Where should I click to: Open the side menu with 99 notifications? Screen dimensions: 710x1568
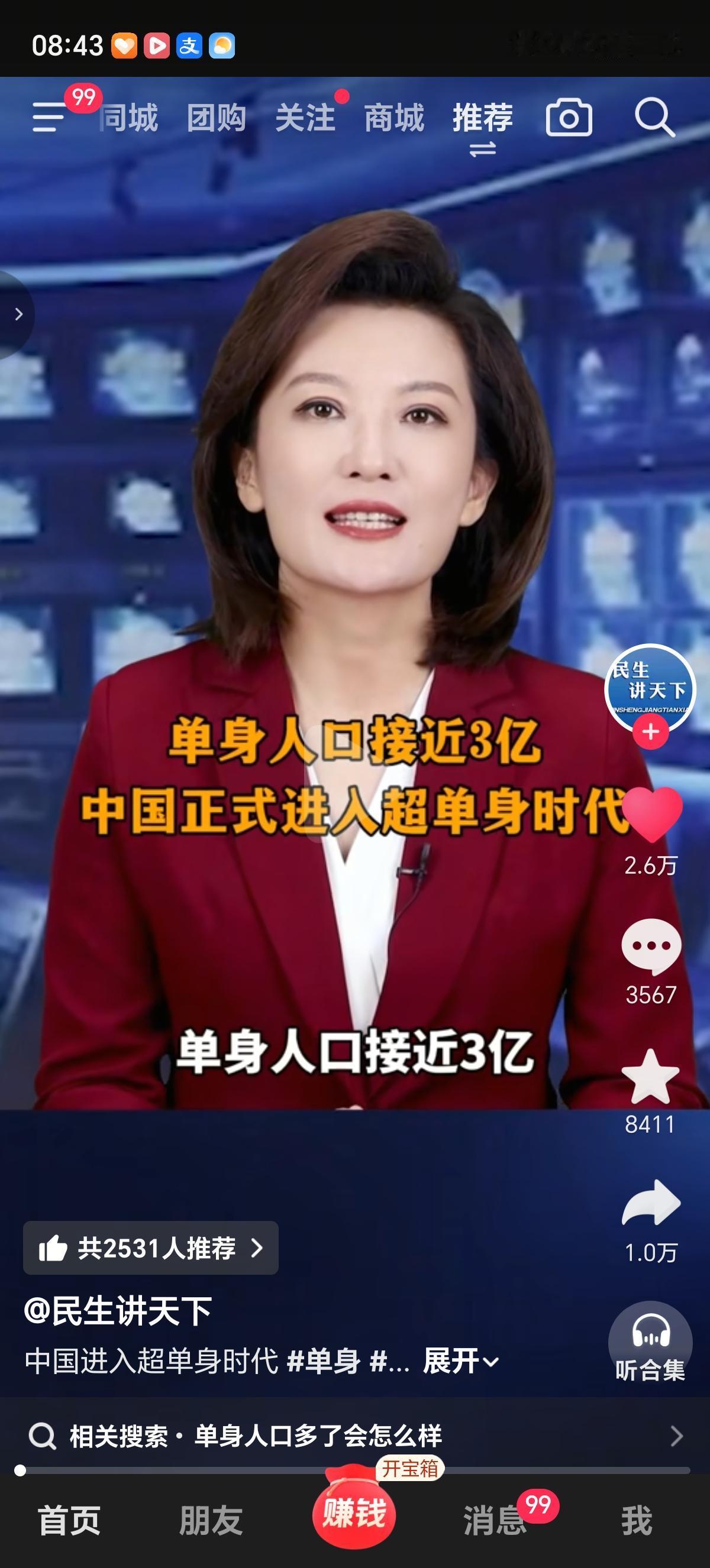[51, 119]
